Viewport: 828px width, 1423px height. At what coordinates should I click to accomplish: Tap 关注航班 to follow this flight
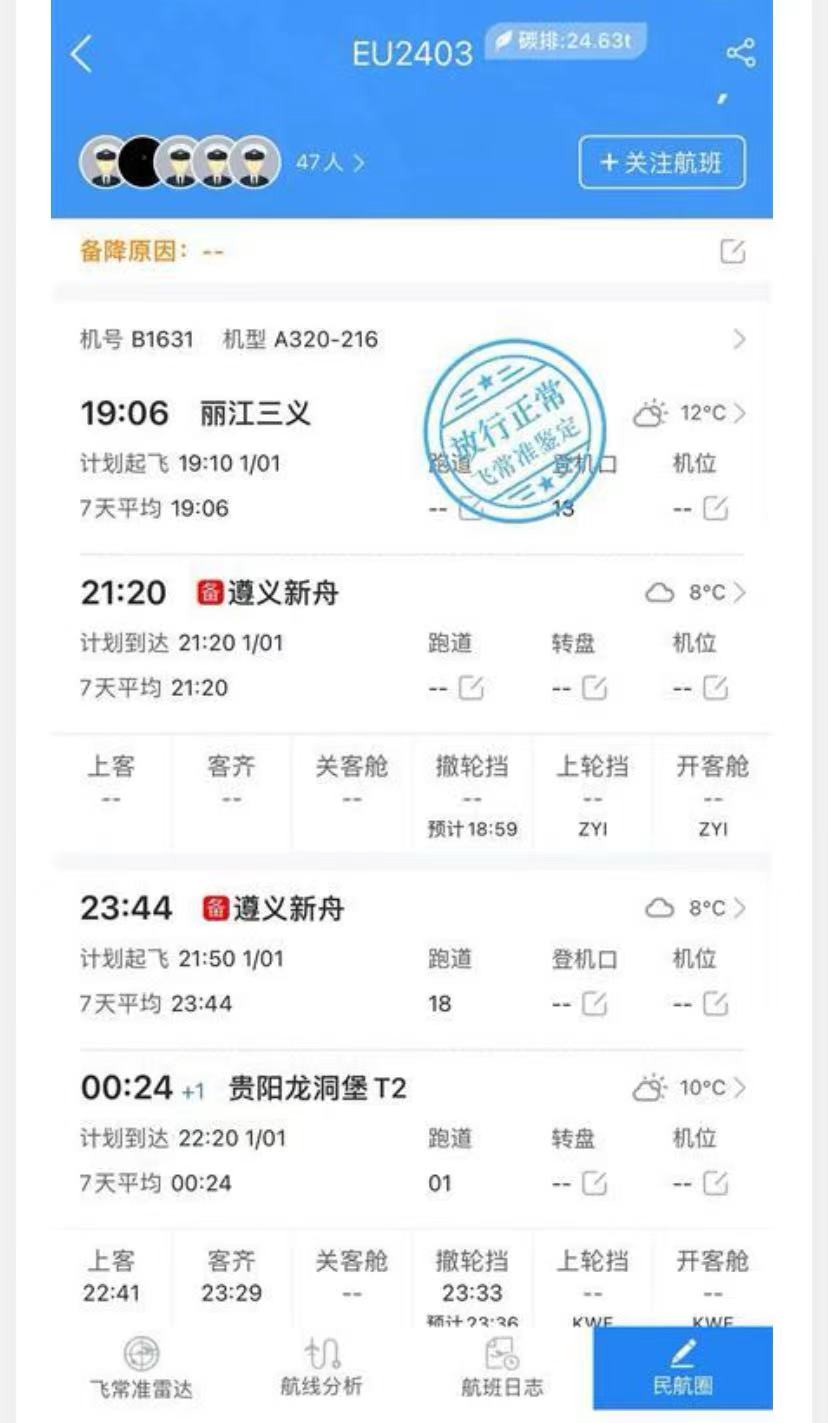click(x=660, y=162)
